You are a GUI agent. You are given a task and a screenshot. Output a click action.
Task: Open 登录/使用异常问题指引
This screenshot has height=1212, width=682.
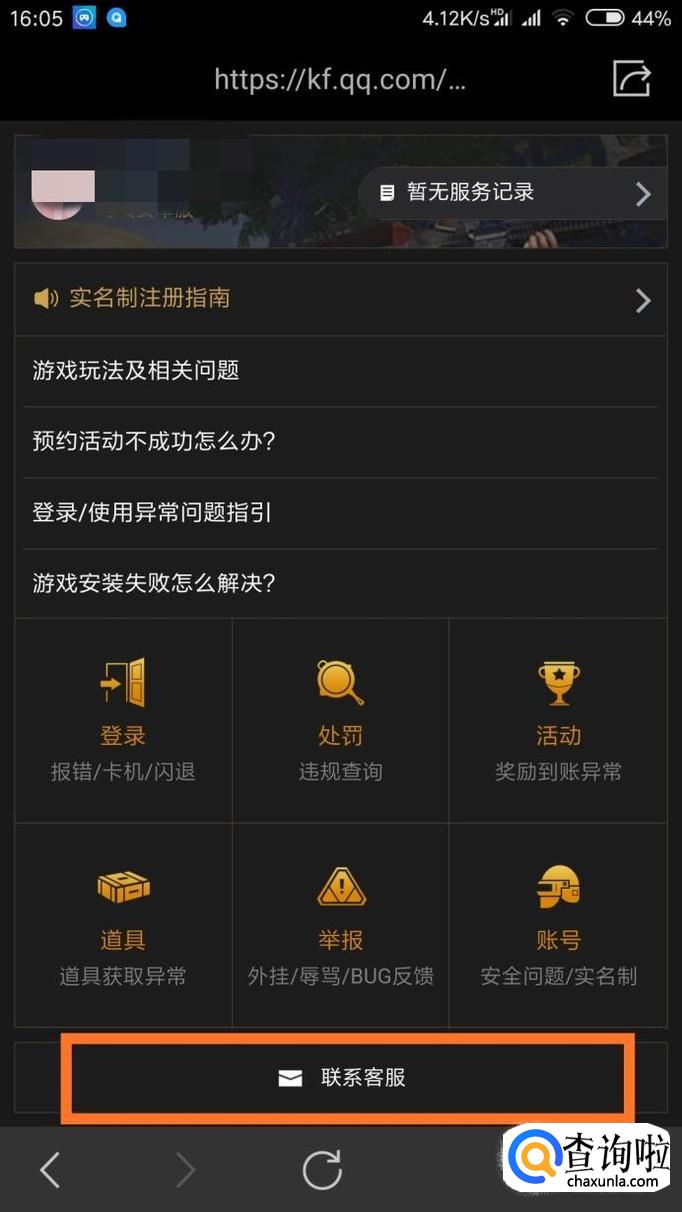coord(340,513)
